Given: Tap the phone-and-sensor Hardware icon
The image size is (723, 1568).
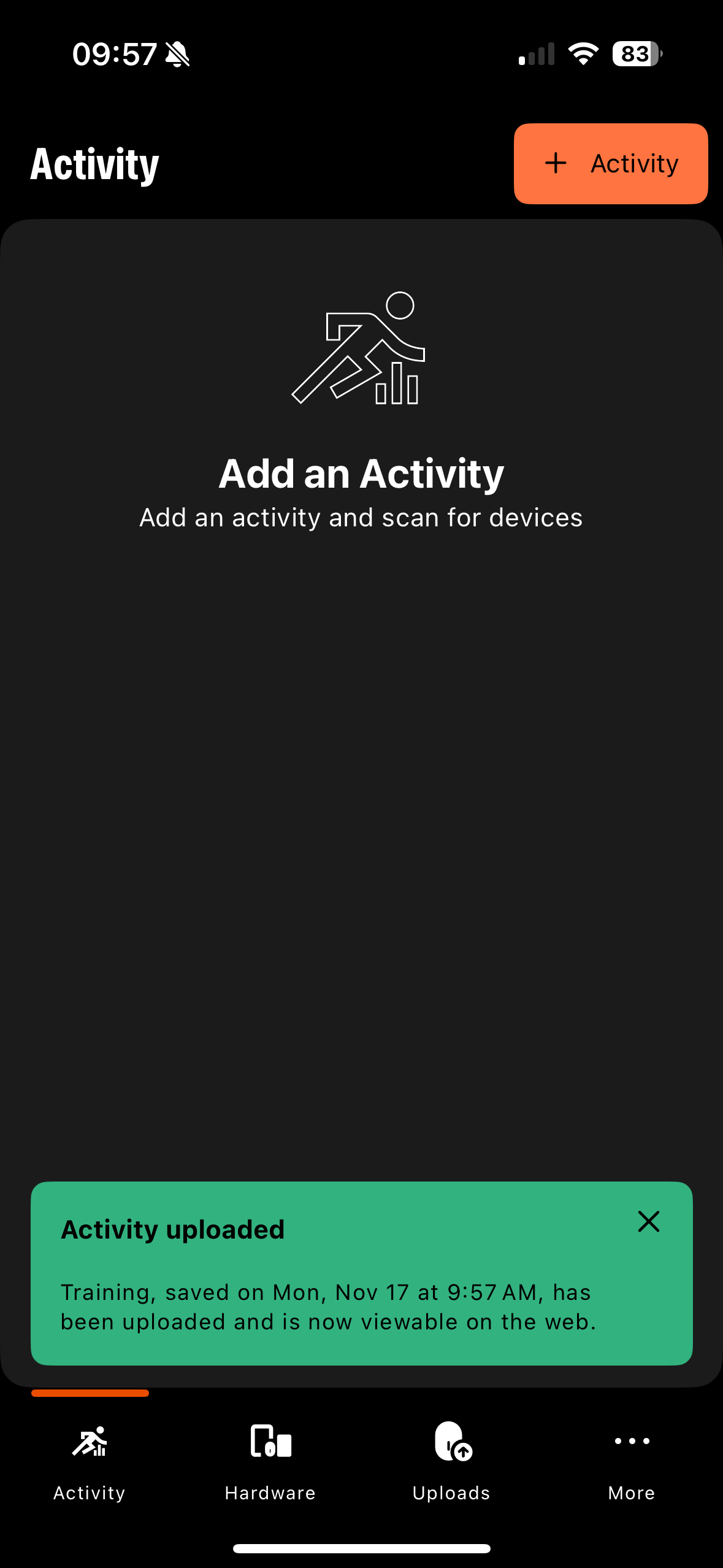Looking at the screenshot, I should tap(270, 1442).
